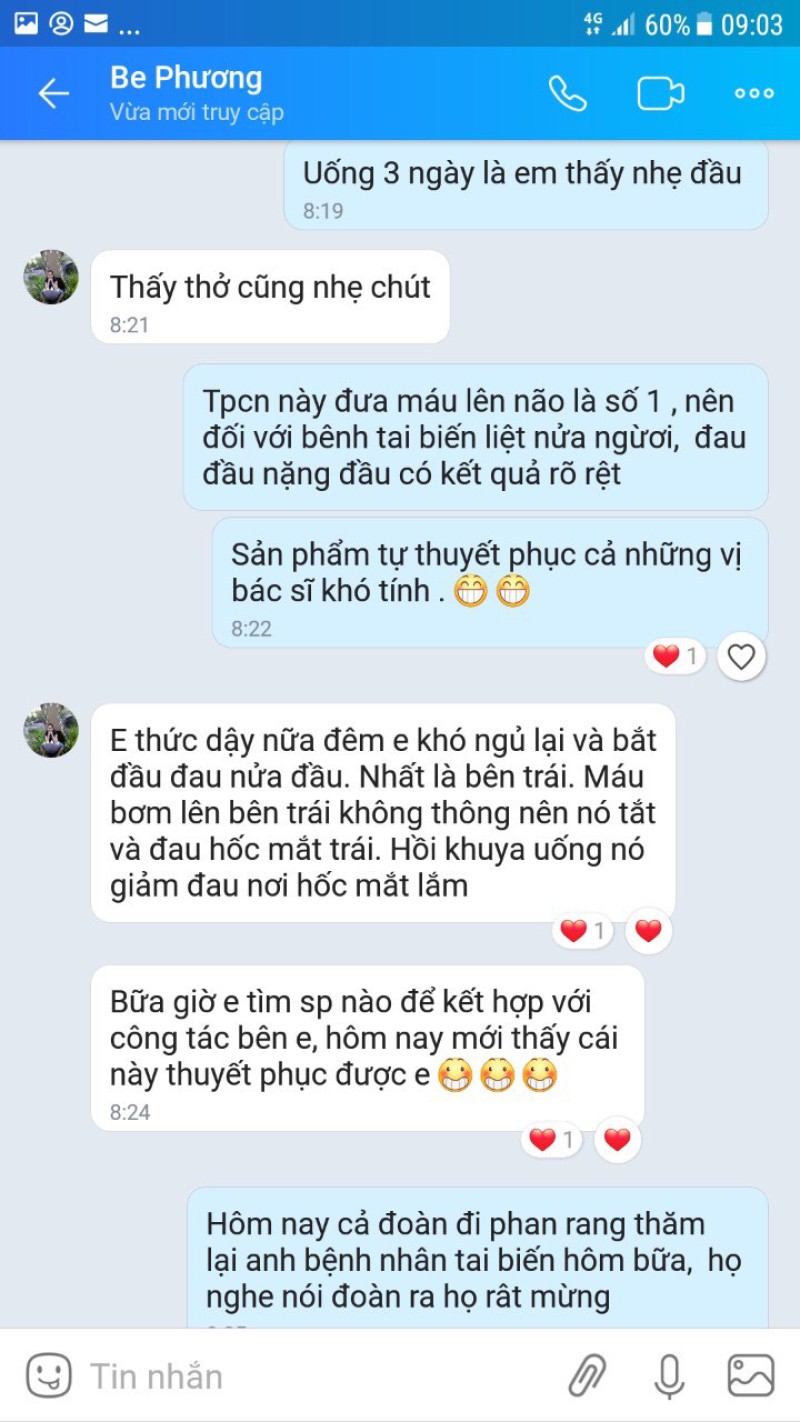The image size is (800, 1422).
Task: Open the sticker and emoji picker
Action: coord(48,1376)
